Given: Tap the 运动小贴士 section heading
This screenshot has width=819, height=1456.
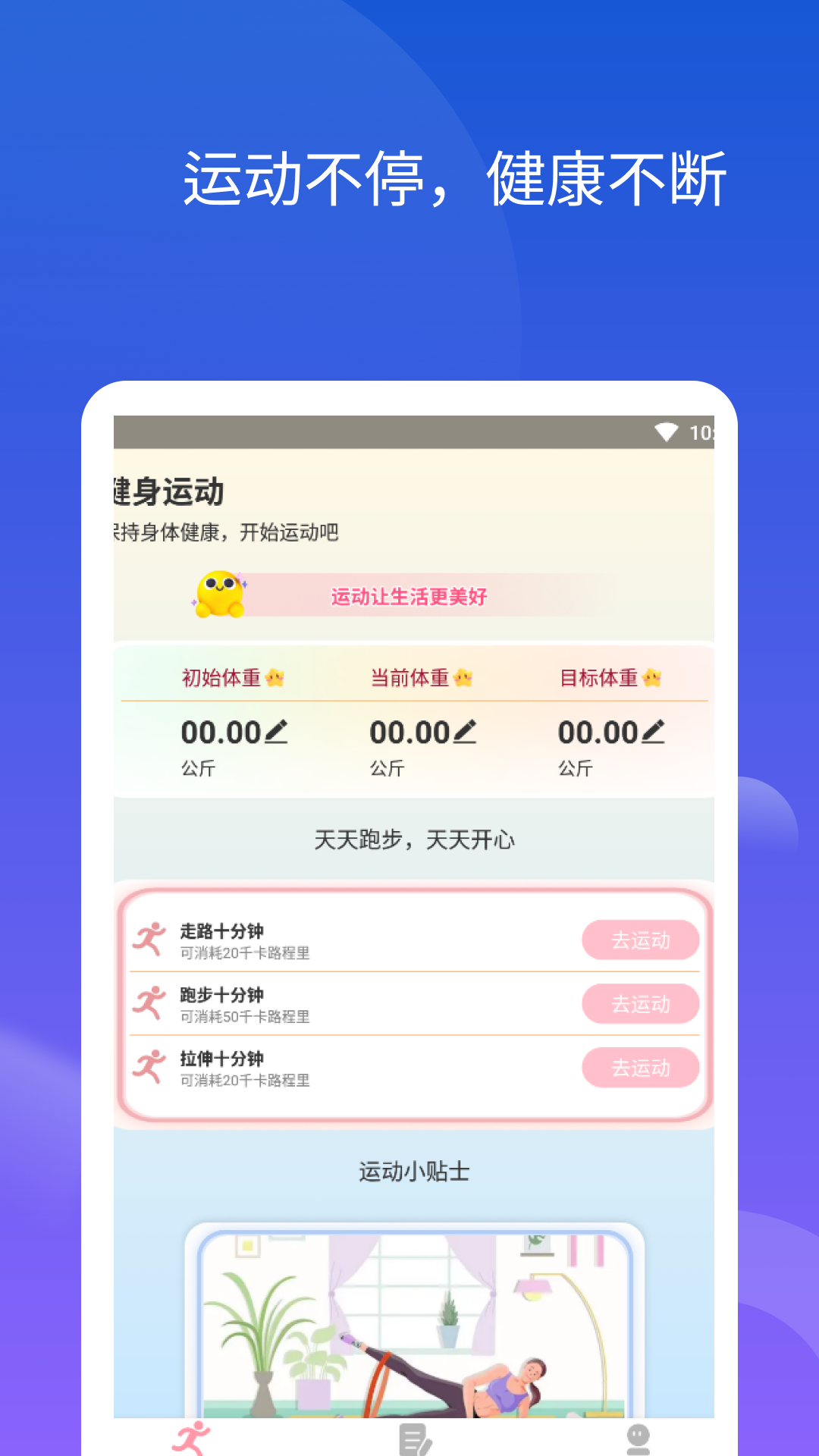Looking at the screenshot, I should 413,1171.
